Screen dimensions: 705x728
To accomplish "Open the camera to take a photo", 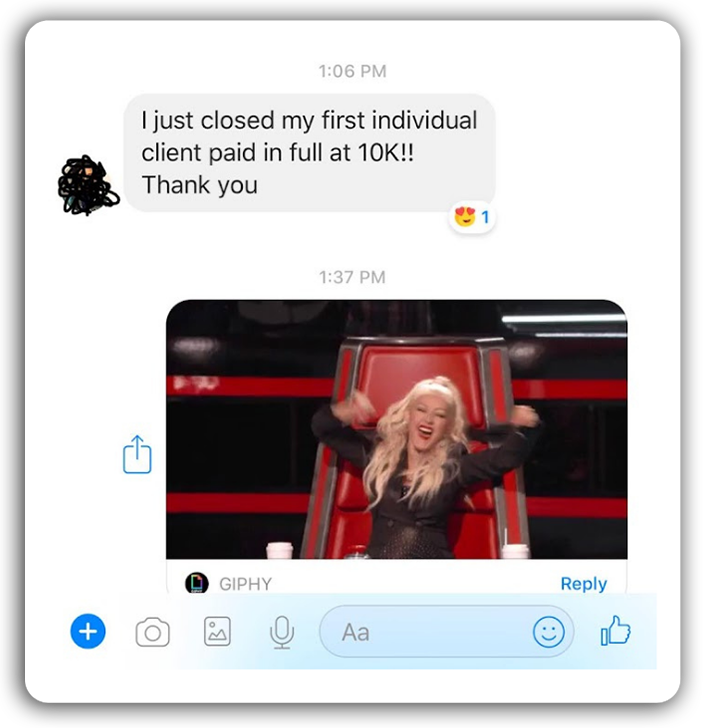I will point(152,632).
